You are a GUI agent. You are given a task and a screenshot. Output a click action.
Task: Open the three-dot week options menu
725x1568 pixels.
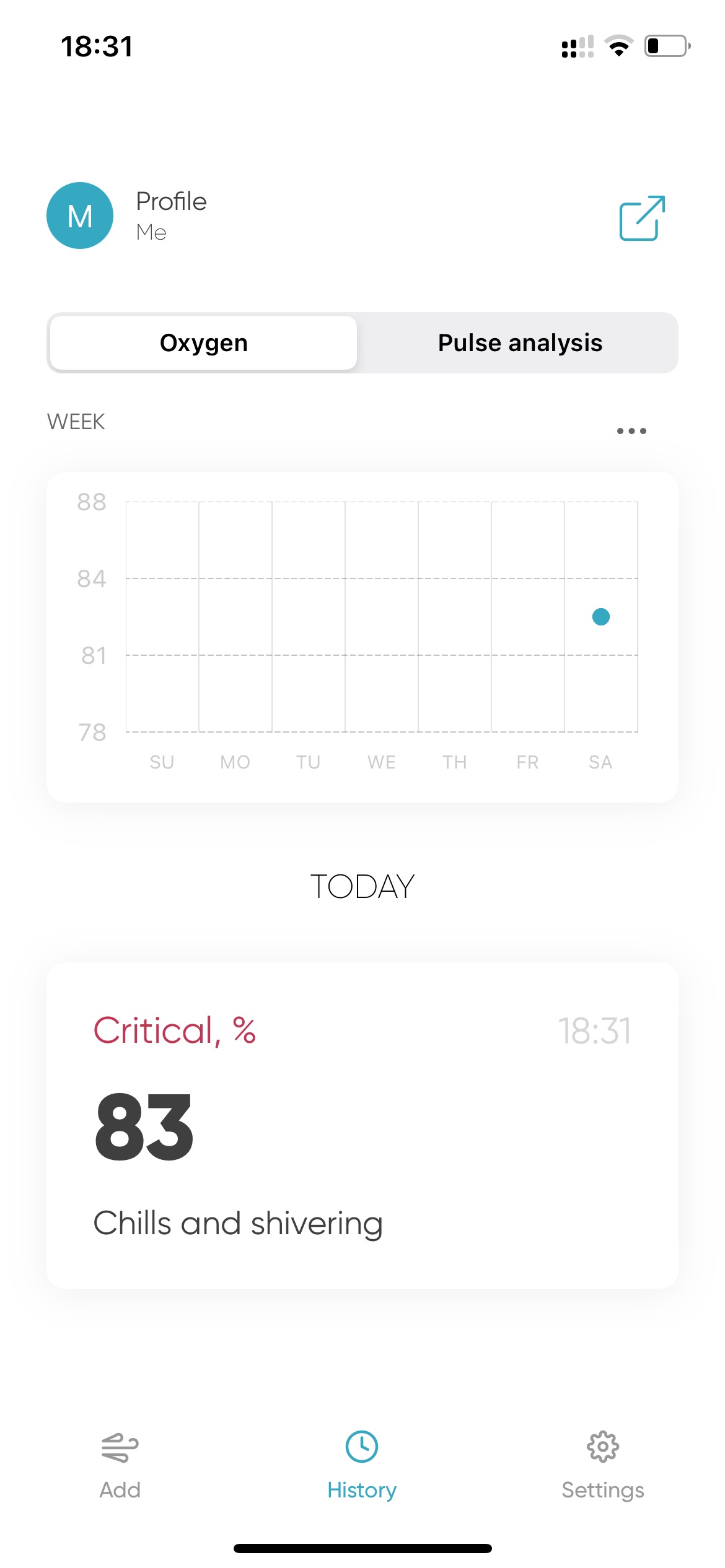tap(631, 431)
